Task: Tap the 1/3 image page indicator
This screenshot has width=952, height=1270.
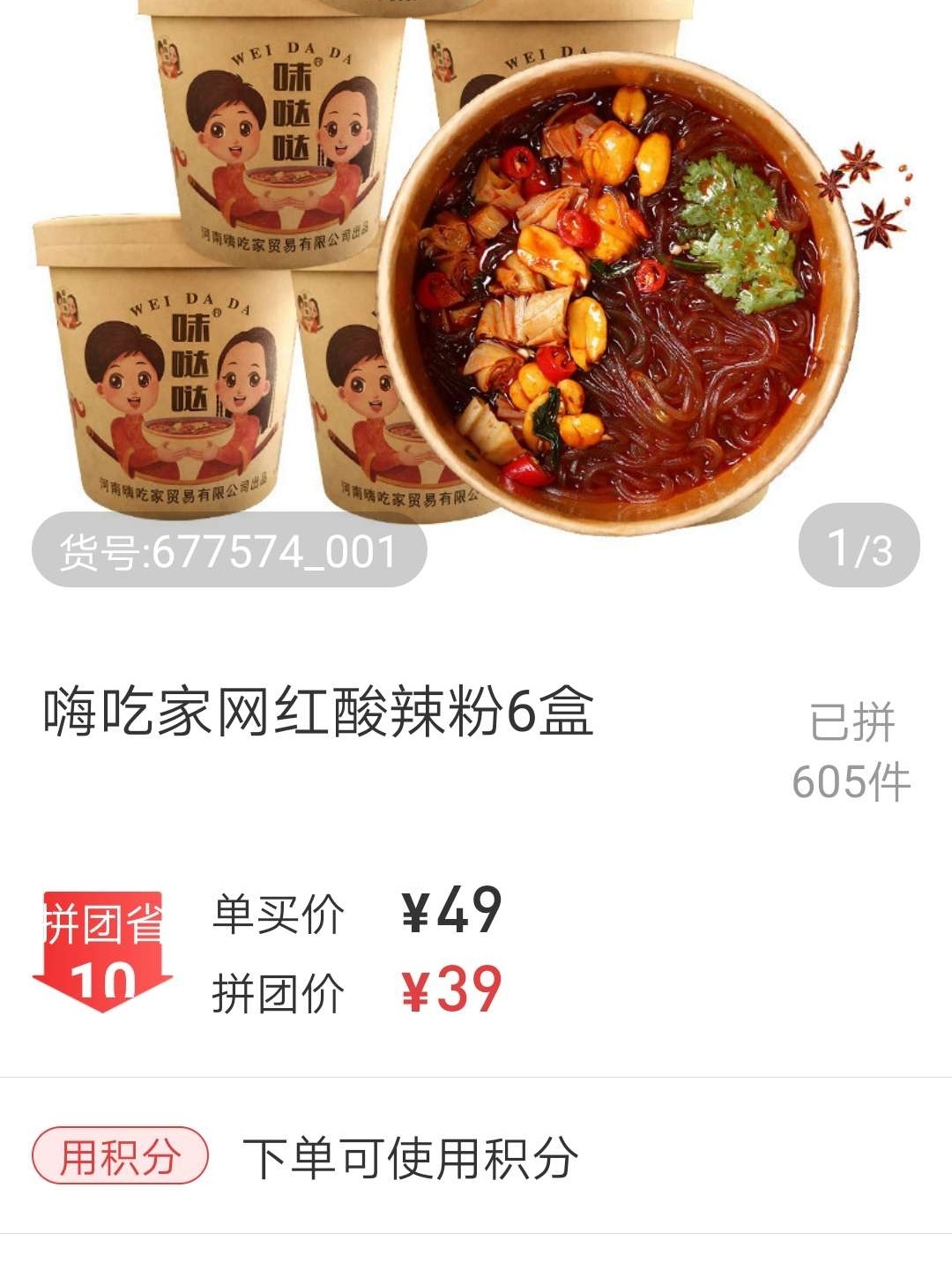Action: (859, 546)
